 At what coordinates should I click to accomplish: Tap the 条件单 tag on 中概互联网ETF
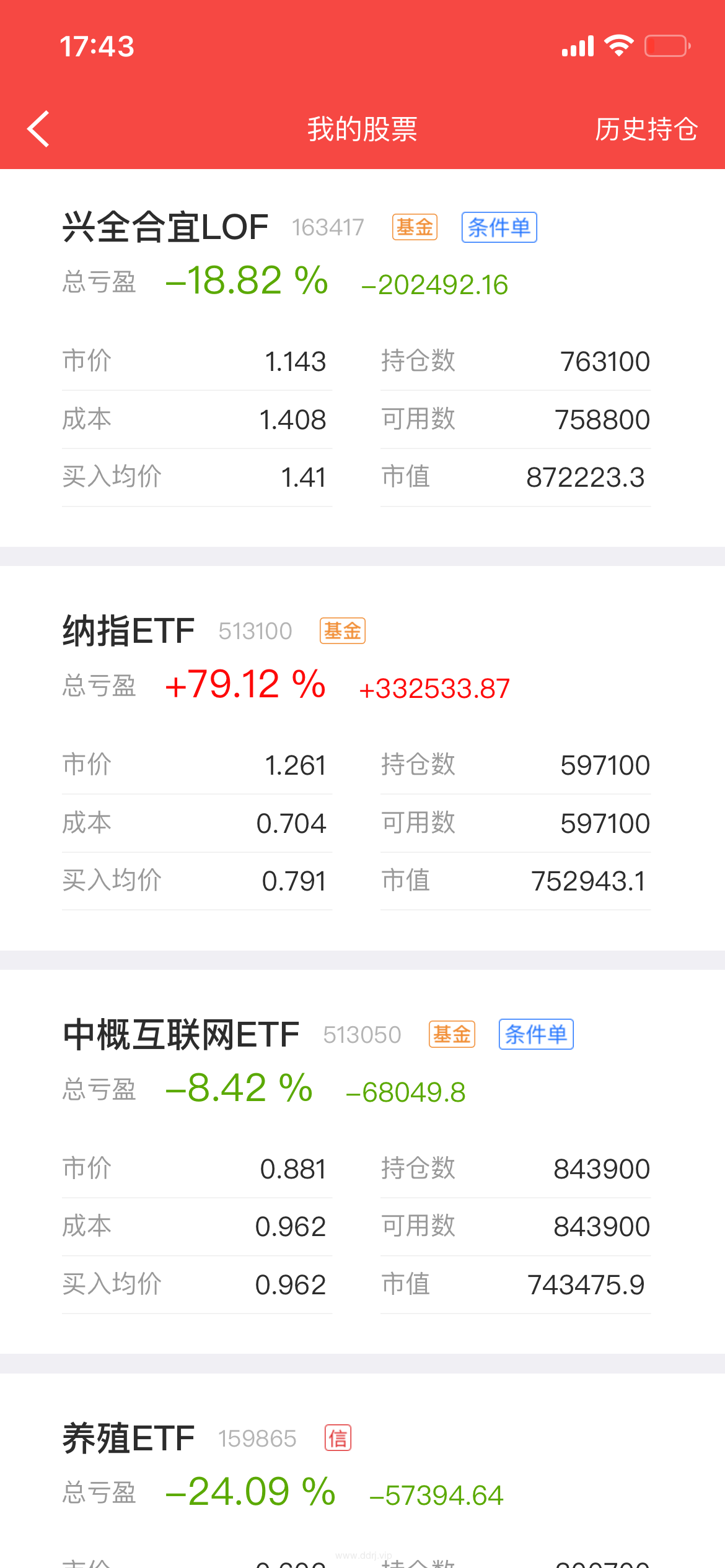[536, 1034]
